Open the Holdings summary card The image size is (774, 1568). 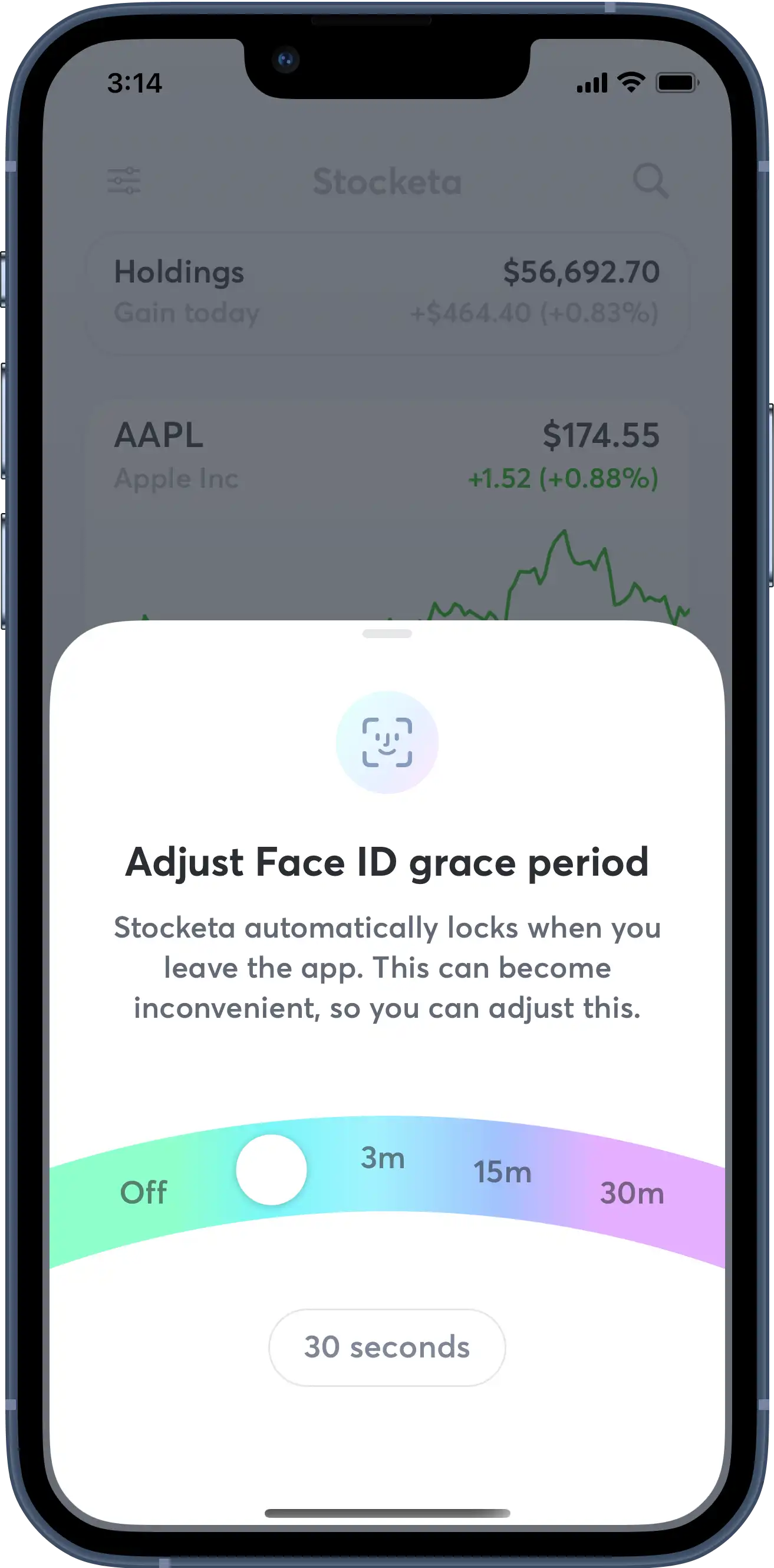coord(387,292)
